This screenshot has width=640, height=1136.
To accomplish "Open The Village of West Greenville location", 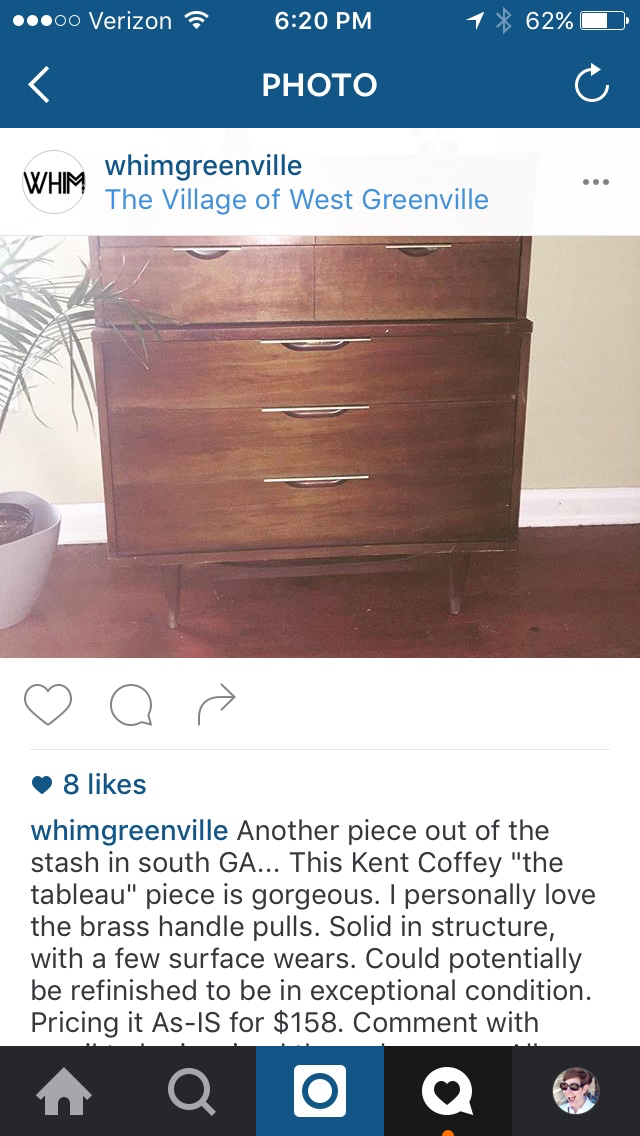I will coord(297,199).
